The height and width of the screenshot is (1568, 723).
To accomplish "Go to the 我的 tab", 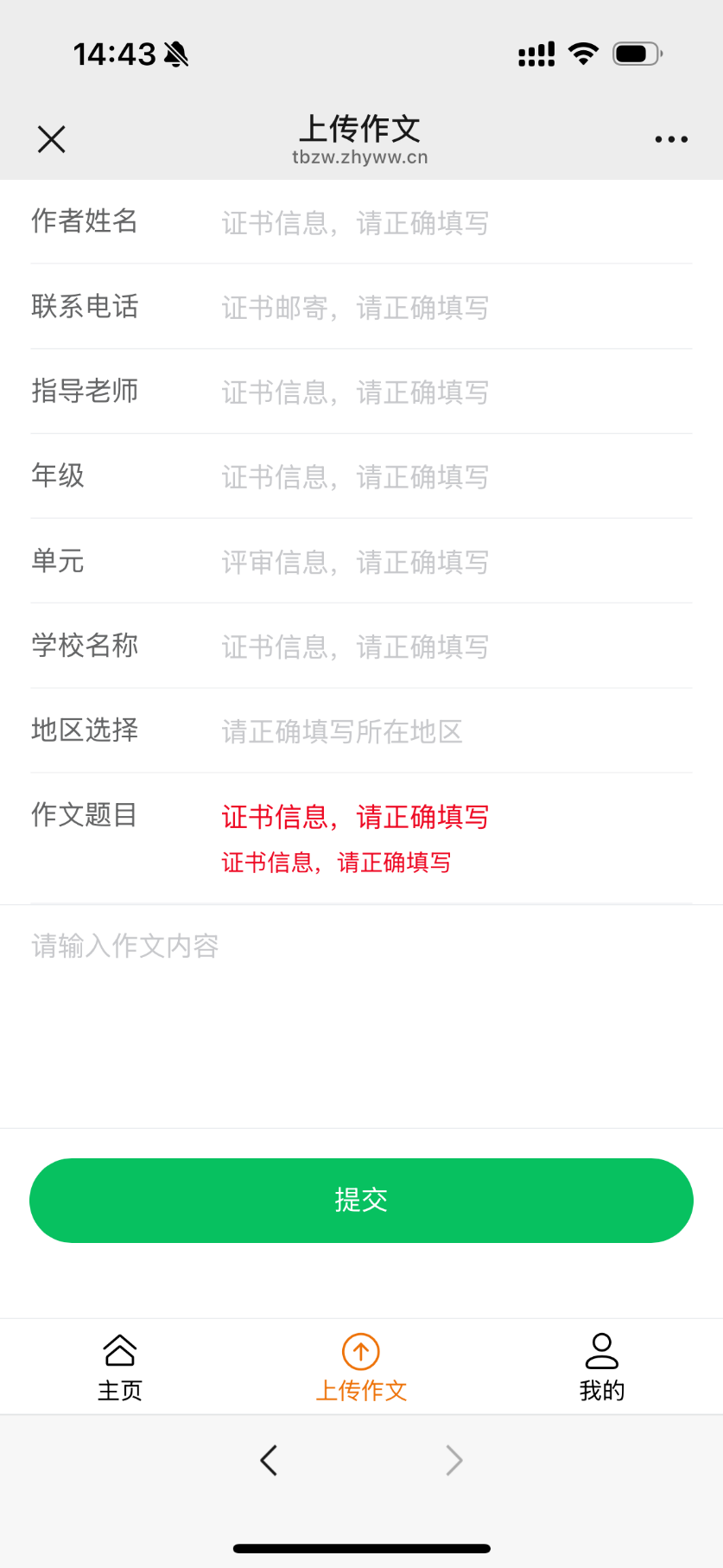I will click(602, 1367).
